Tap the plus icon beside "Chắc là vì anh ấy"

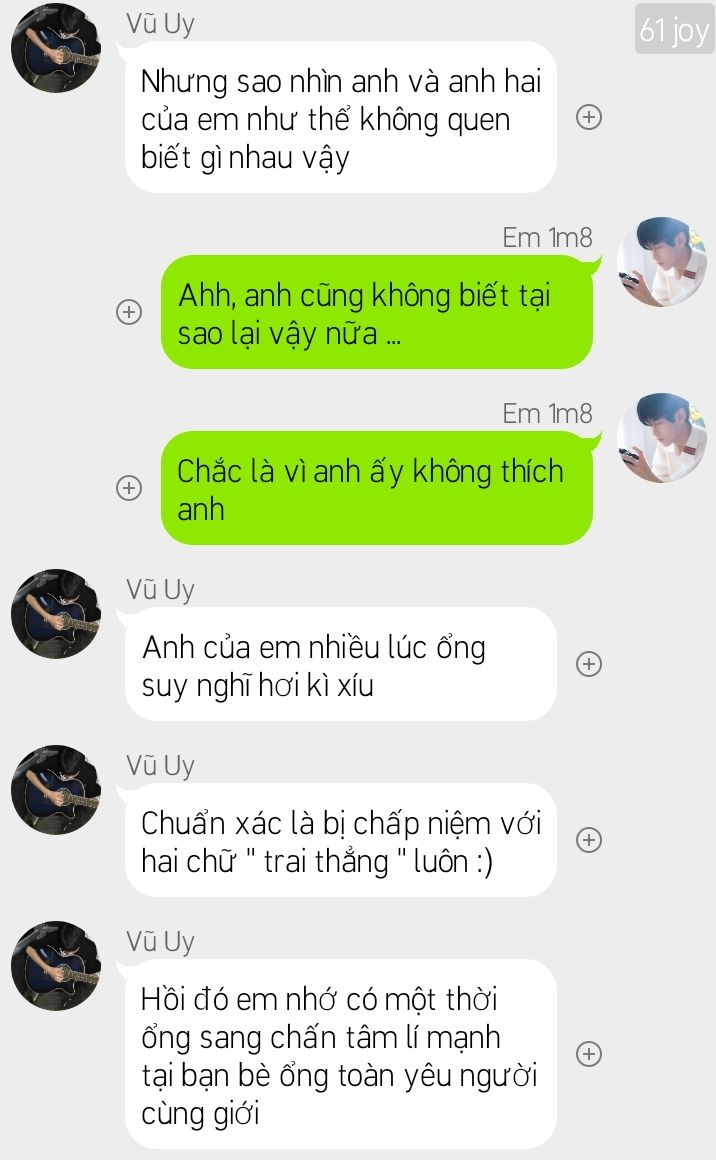point(129,488)
